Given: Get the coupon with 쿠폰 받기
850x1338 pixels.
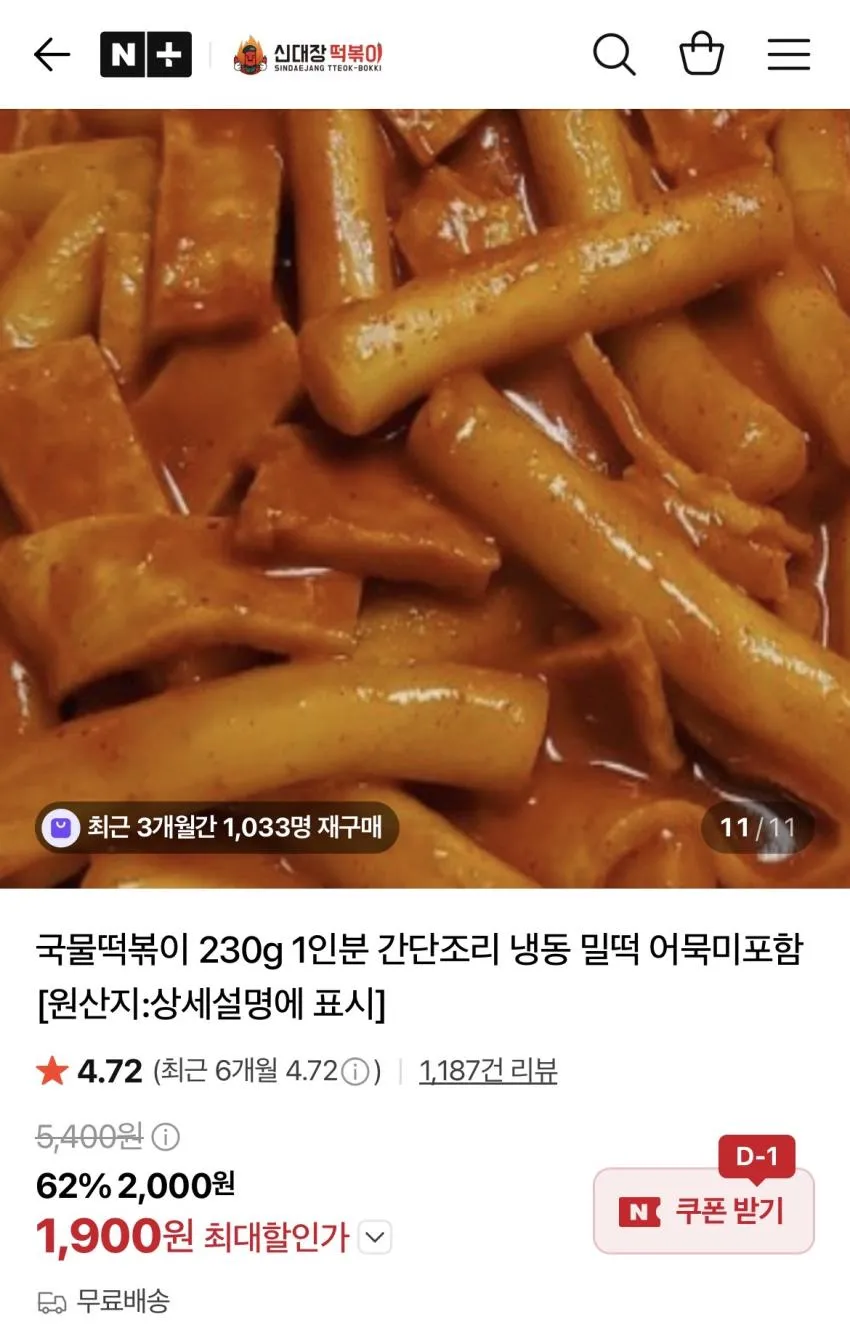Looking at the screenshot, I should coord(704,1211).
